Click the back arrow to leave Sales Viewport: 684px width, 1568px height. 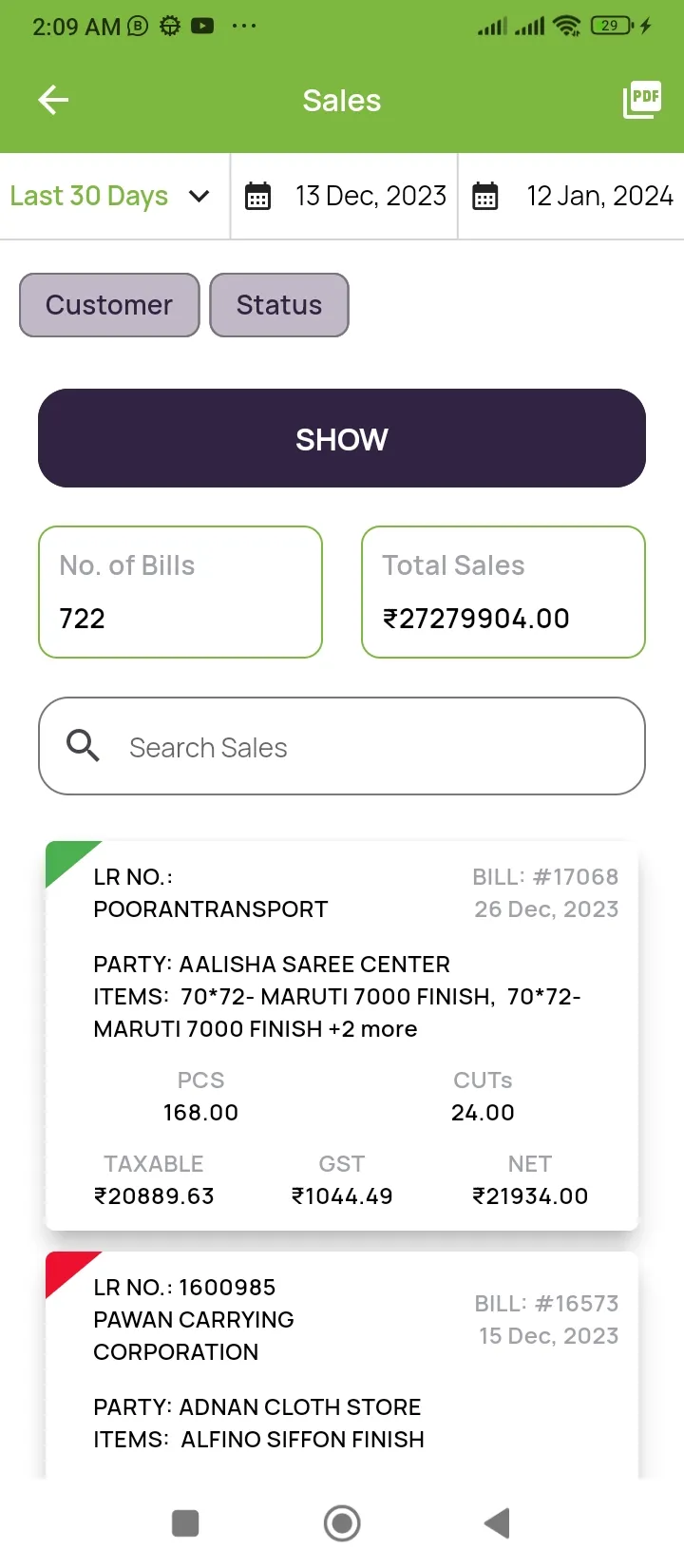click(x=52, y=99)
